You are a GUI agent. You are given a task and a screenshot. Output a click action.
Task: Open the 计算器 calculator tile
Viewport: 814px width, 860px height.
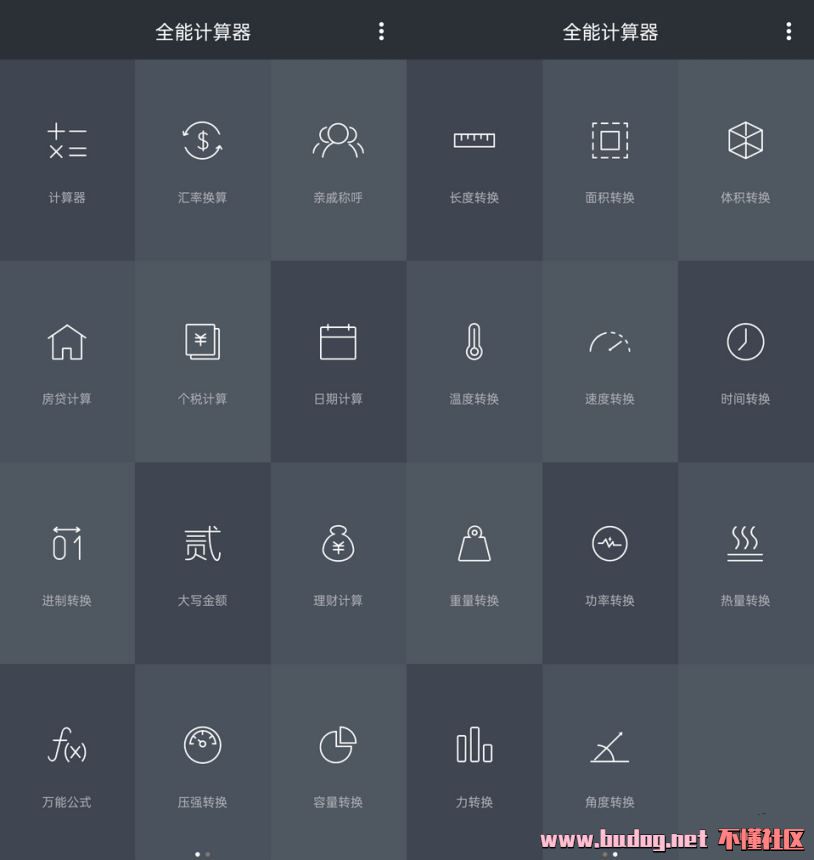67,160
